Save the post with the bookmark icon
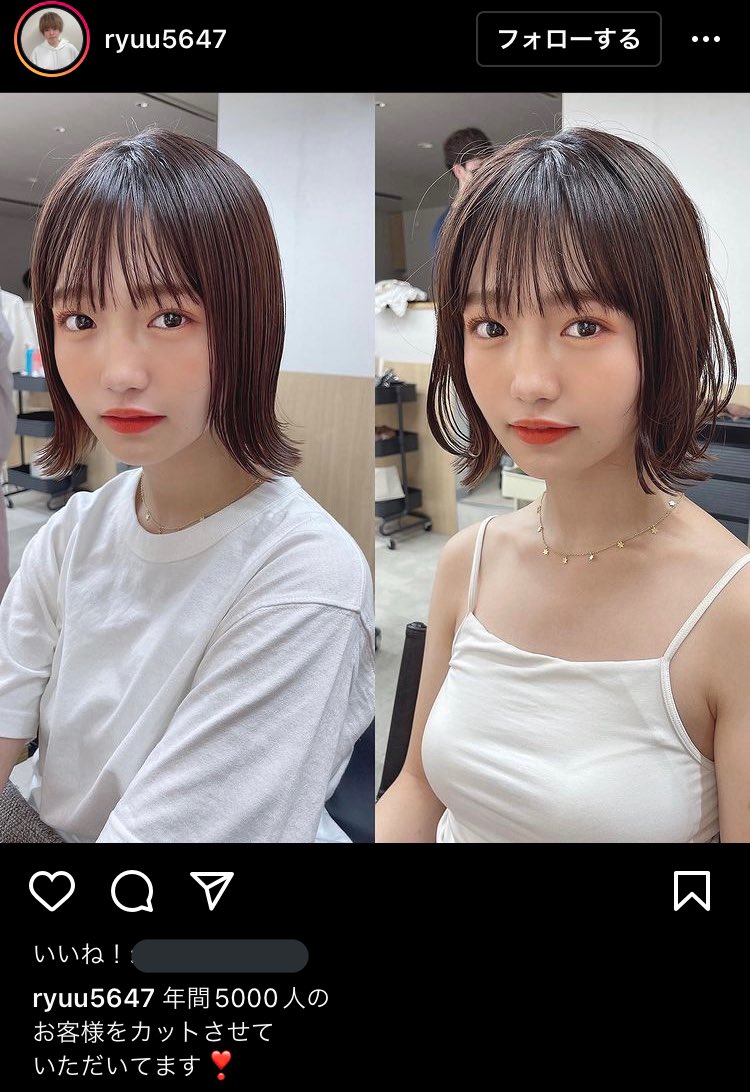750x1092 pixels. point(692,891)
